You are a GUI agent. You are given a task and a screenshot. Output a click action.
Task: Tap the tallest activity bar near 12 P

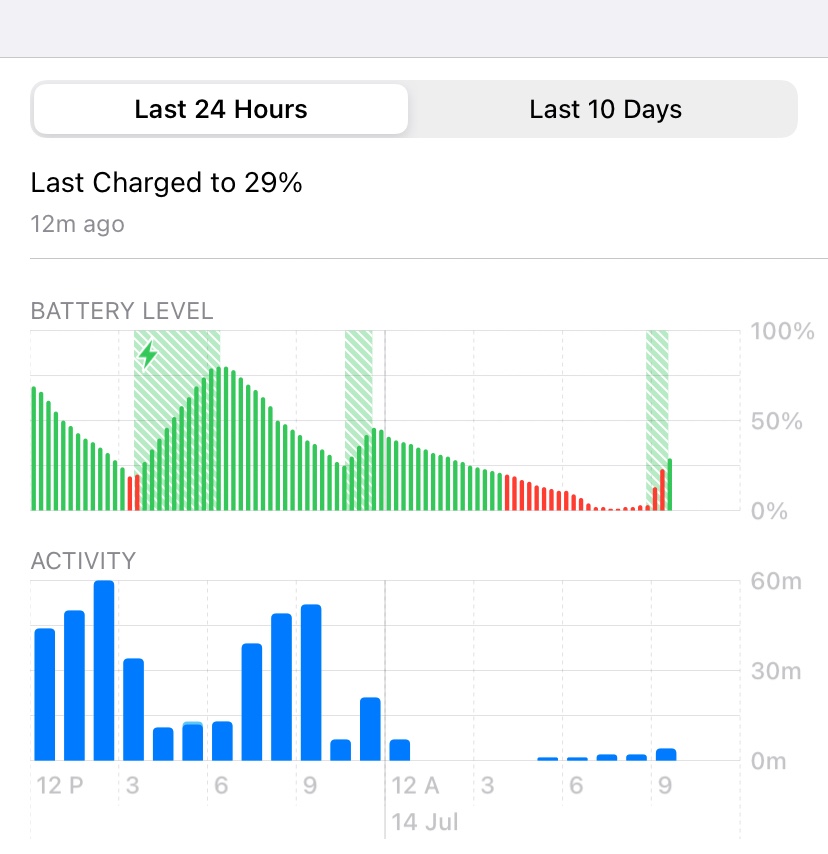click(104, 671)
